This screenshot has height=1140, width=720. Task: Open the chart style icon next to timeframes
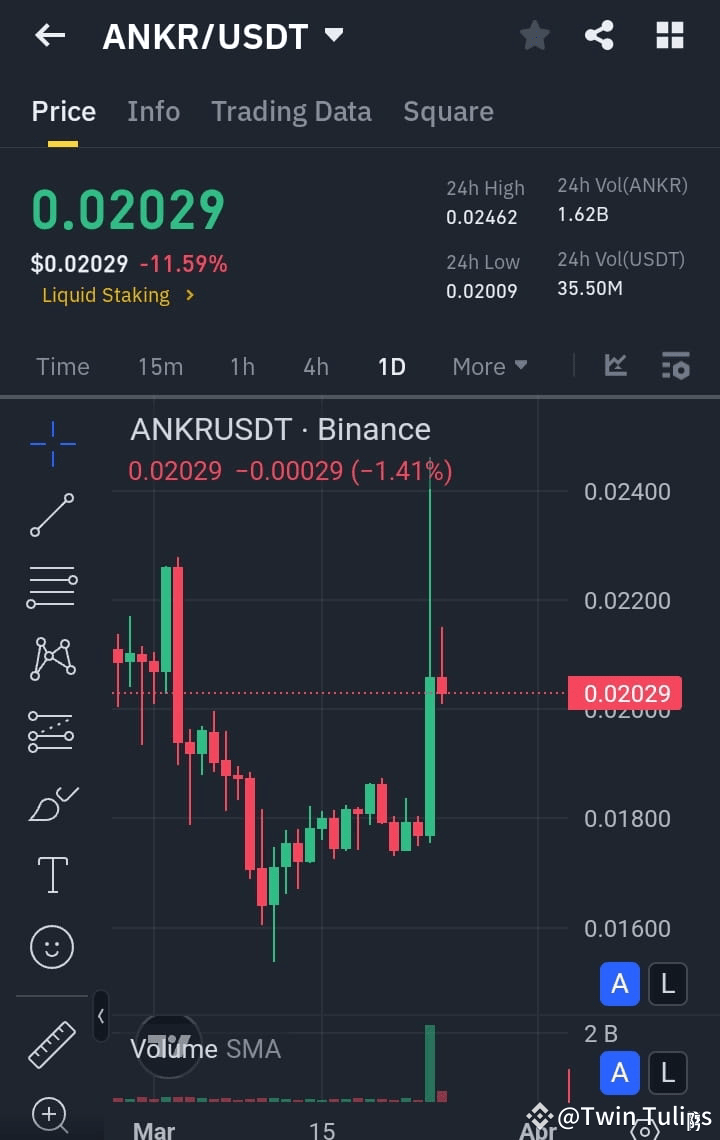click(615, 366)
